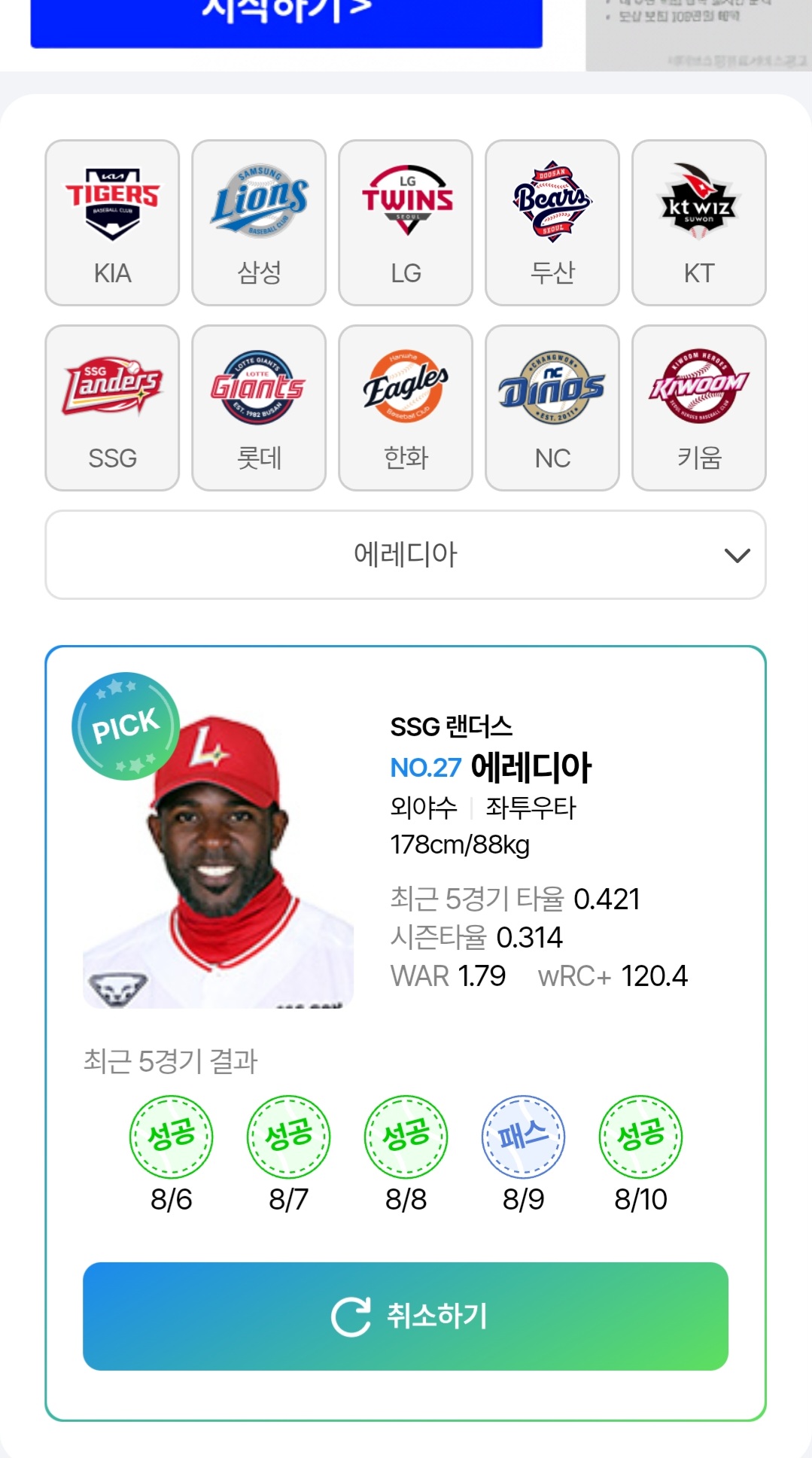Select the SSG Landers team
Image resolution: width=812 pixels, height=1458 pixels.
coord(112,408)
